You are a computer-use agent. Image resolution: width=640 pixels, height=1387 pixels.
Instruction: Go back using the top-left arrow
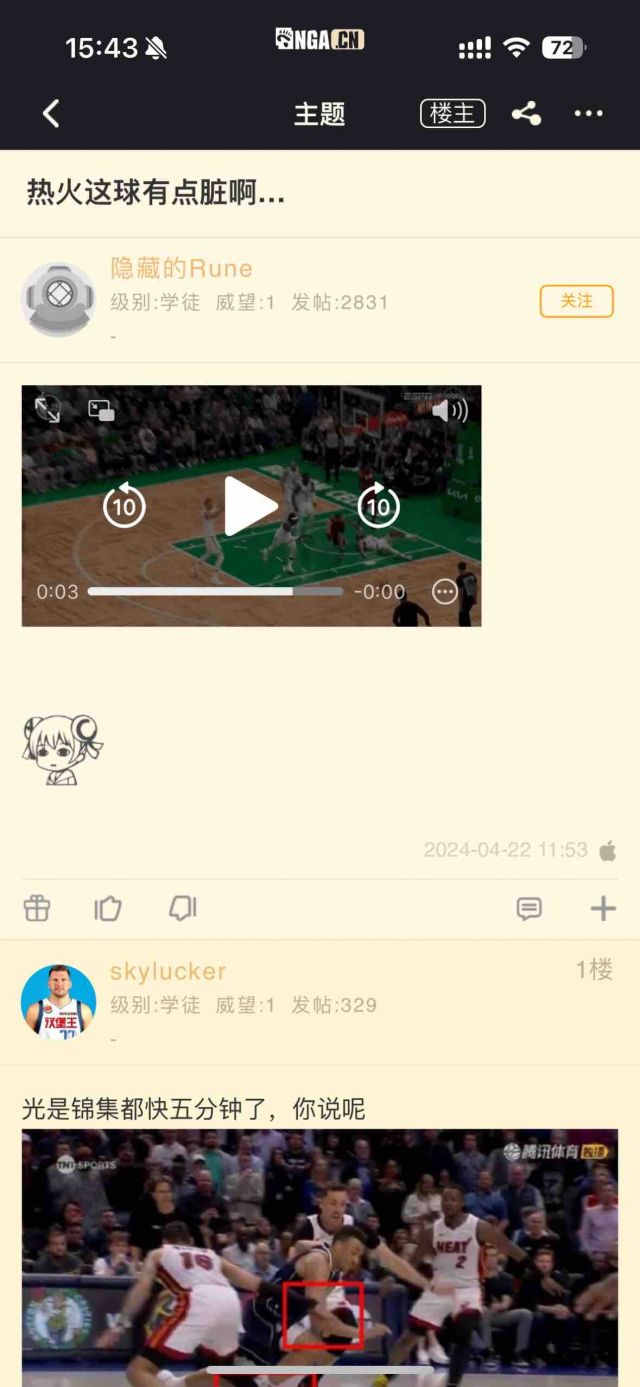pyautogui.click(x=52, y=114)
